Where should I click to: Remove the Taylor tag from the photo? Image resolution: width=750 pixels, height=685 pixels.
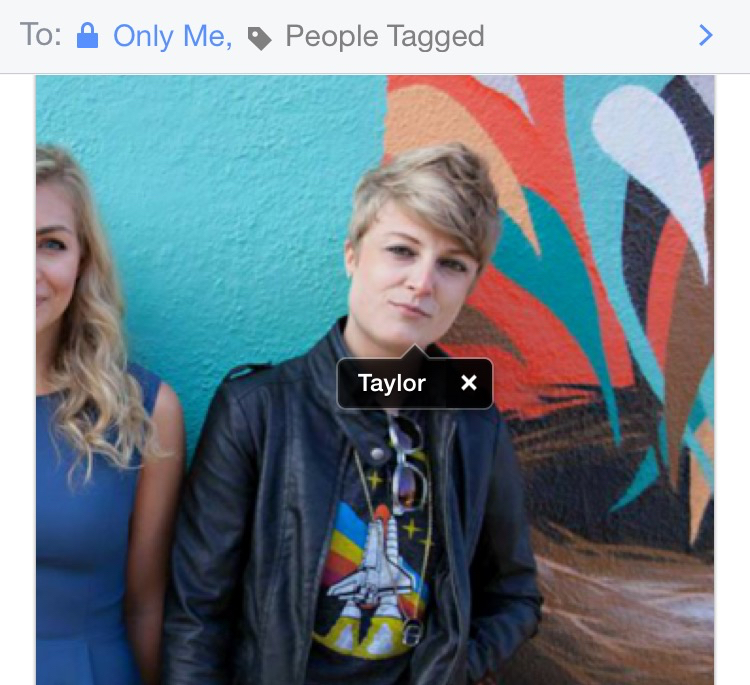coord(468,383)
